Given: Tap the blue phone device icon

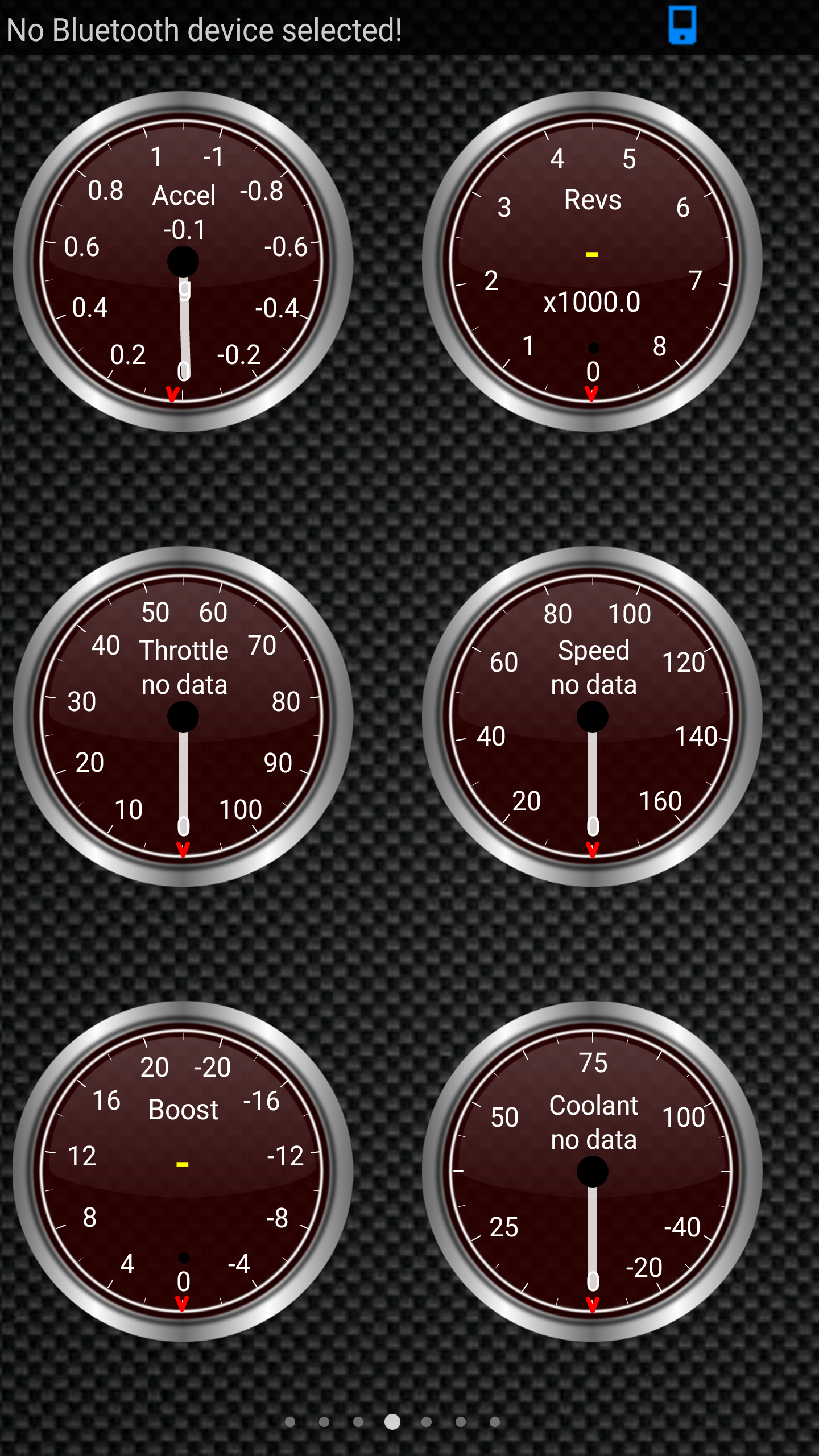Looking at the screenshot, I should tap(682, 25).
